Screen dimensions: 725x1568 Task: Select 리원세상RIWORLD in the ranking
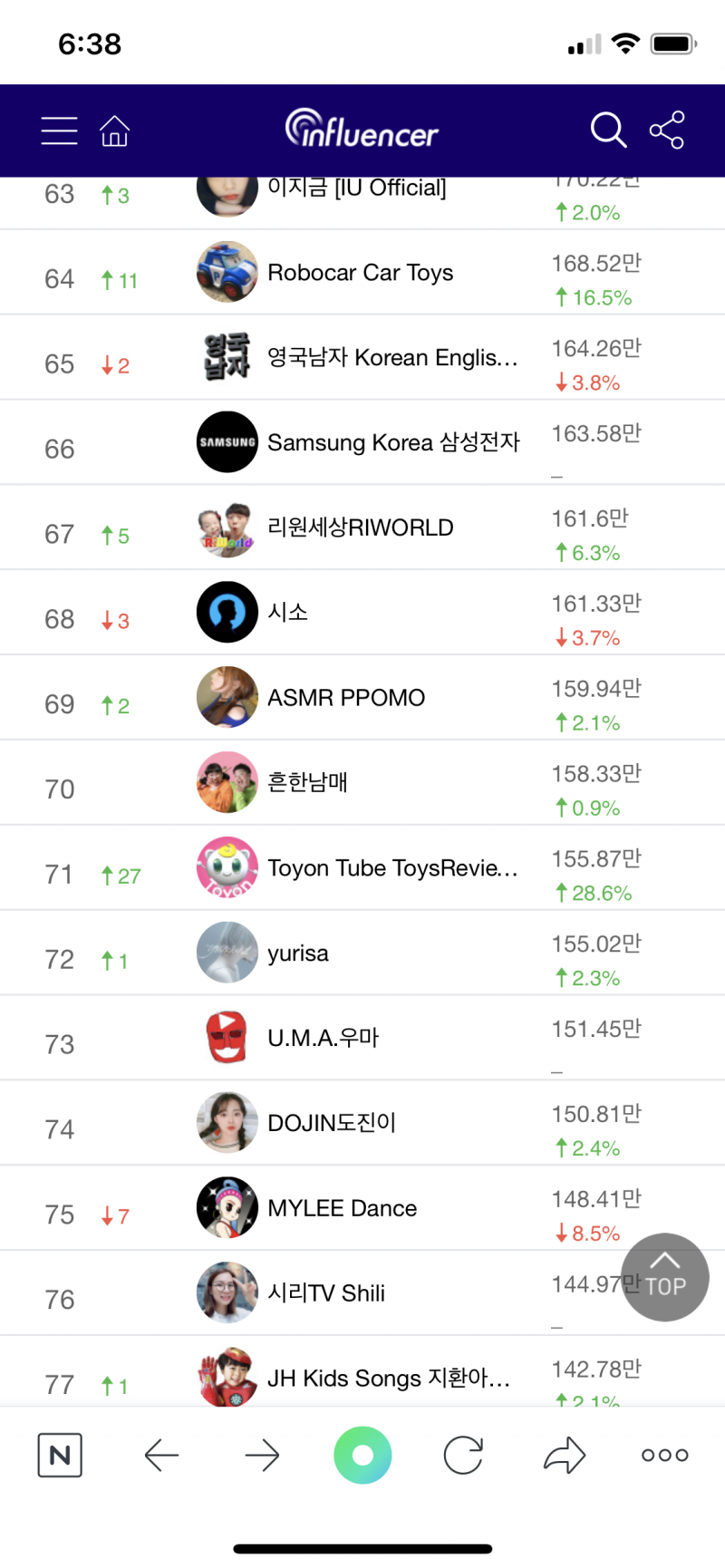click(360, 528)
